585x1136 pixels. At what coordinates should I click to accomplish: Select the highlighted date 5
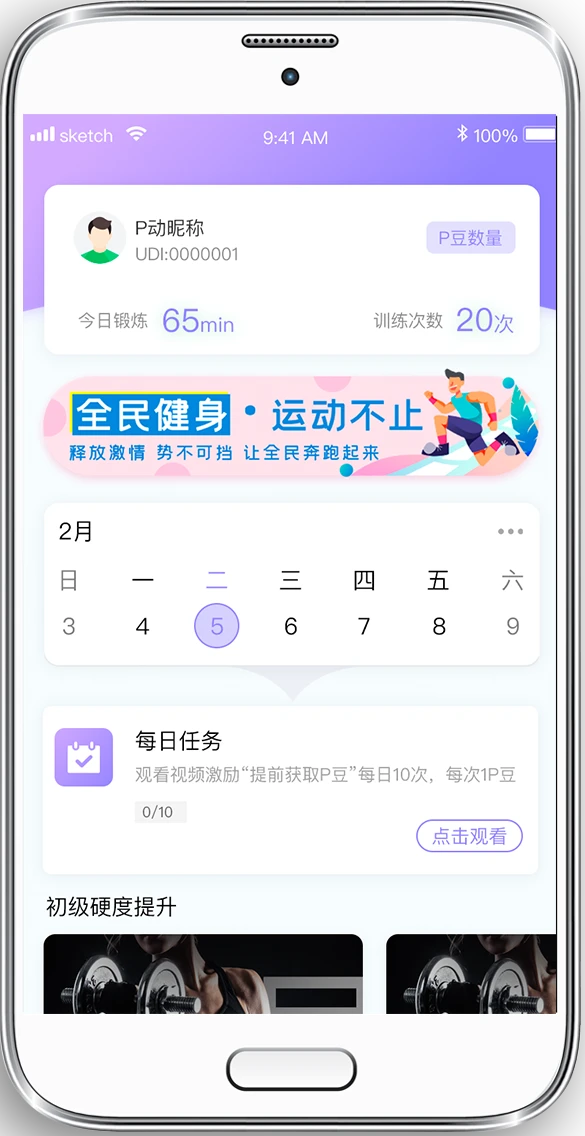pyautogui.click(x=217, y=626)
